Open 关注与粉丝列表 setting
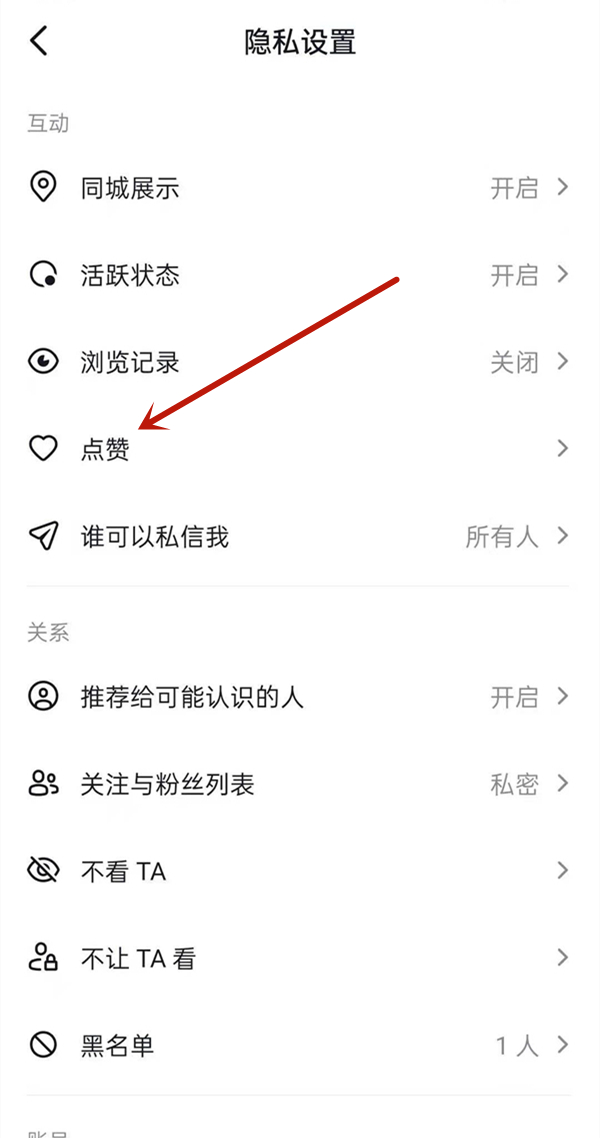Viewport: 600px width, 1138px height. (x=300, y=784)
